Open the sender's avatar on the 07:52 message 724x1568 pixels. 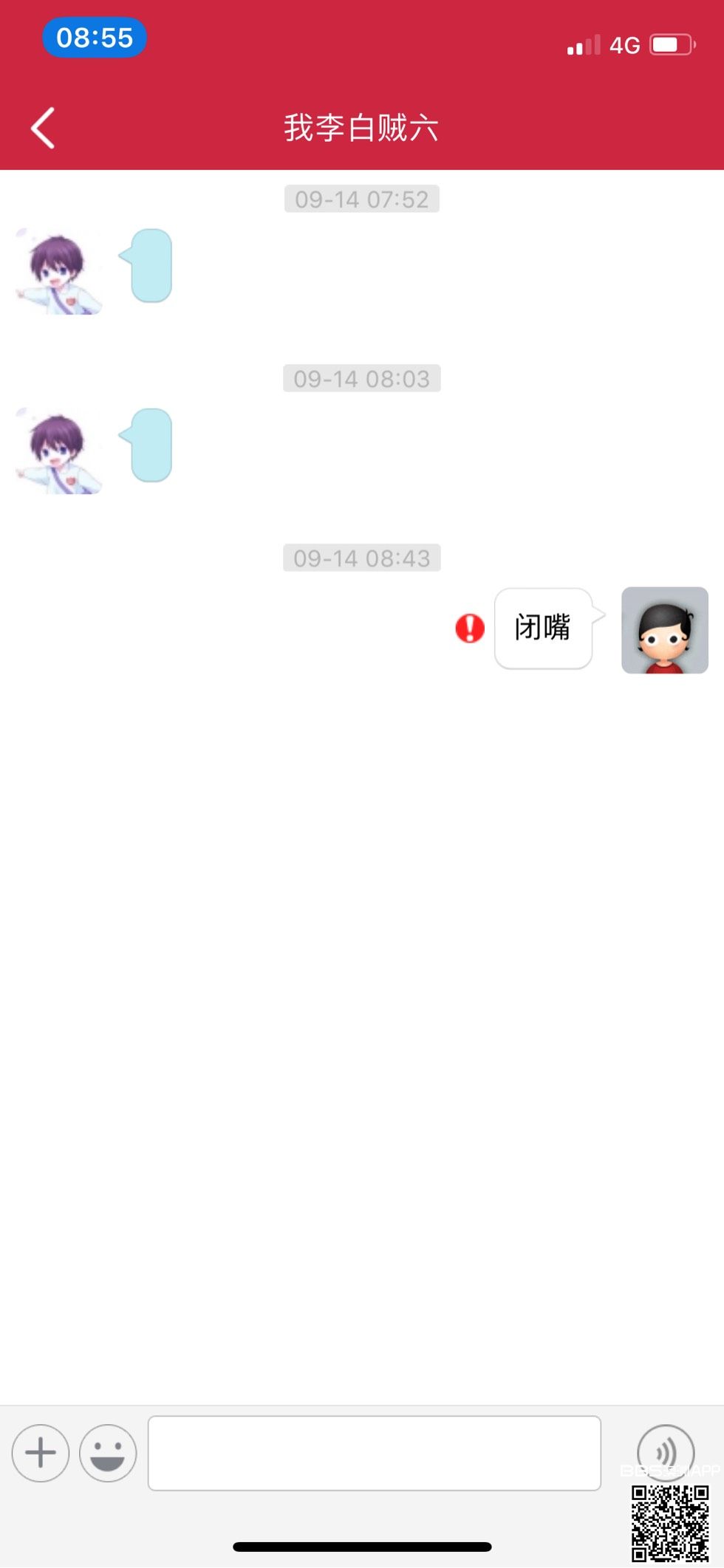tap(58, 271)
